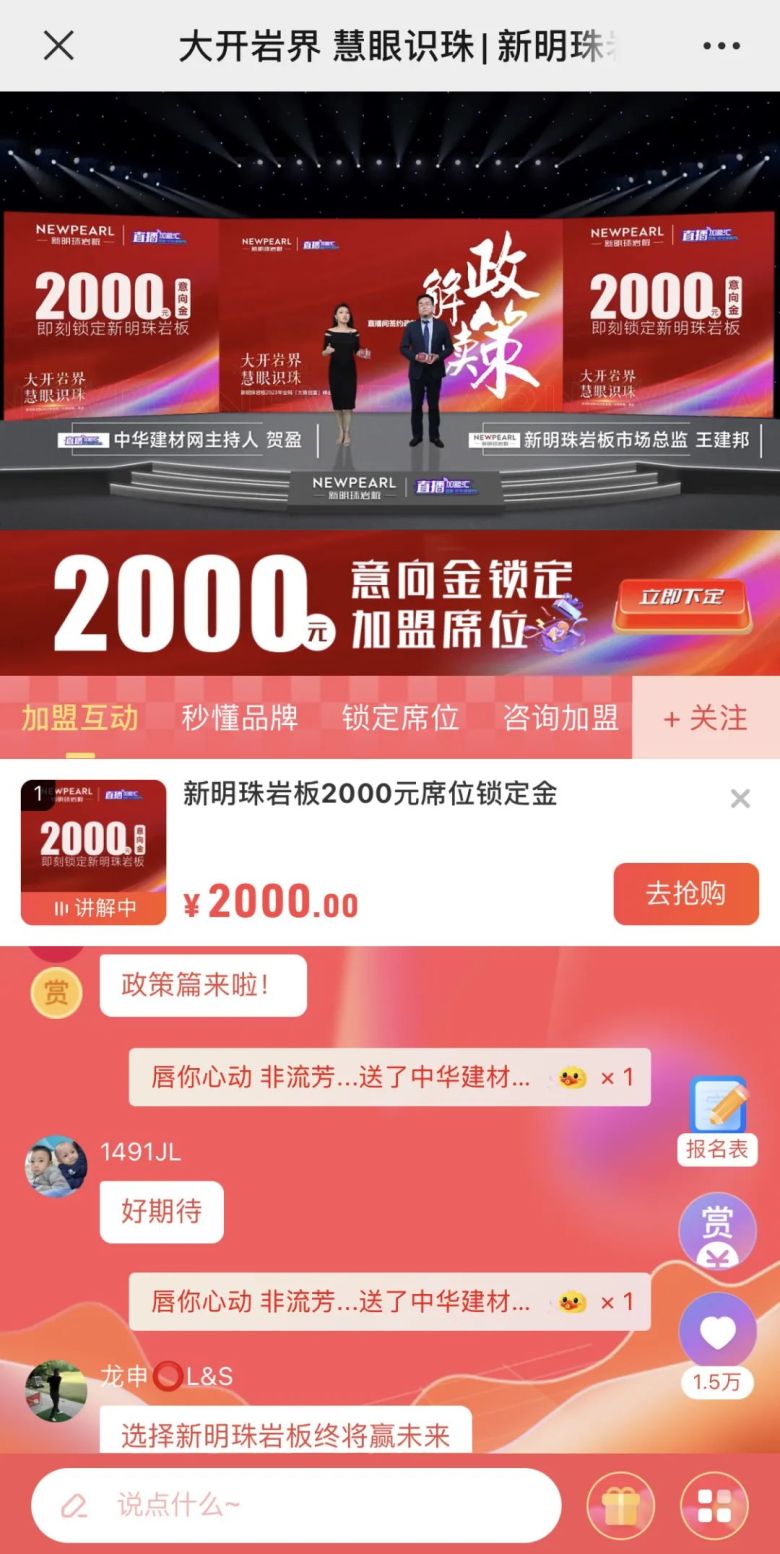
Task: Switch to the 加盟互动 tab
Action: pos(80,717)
